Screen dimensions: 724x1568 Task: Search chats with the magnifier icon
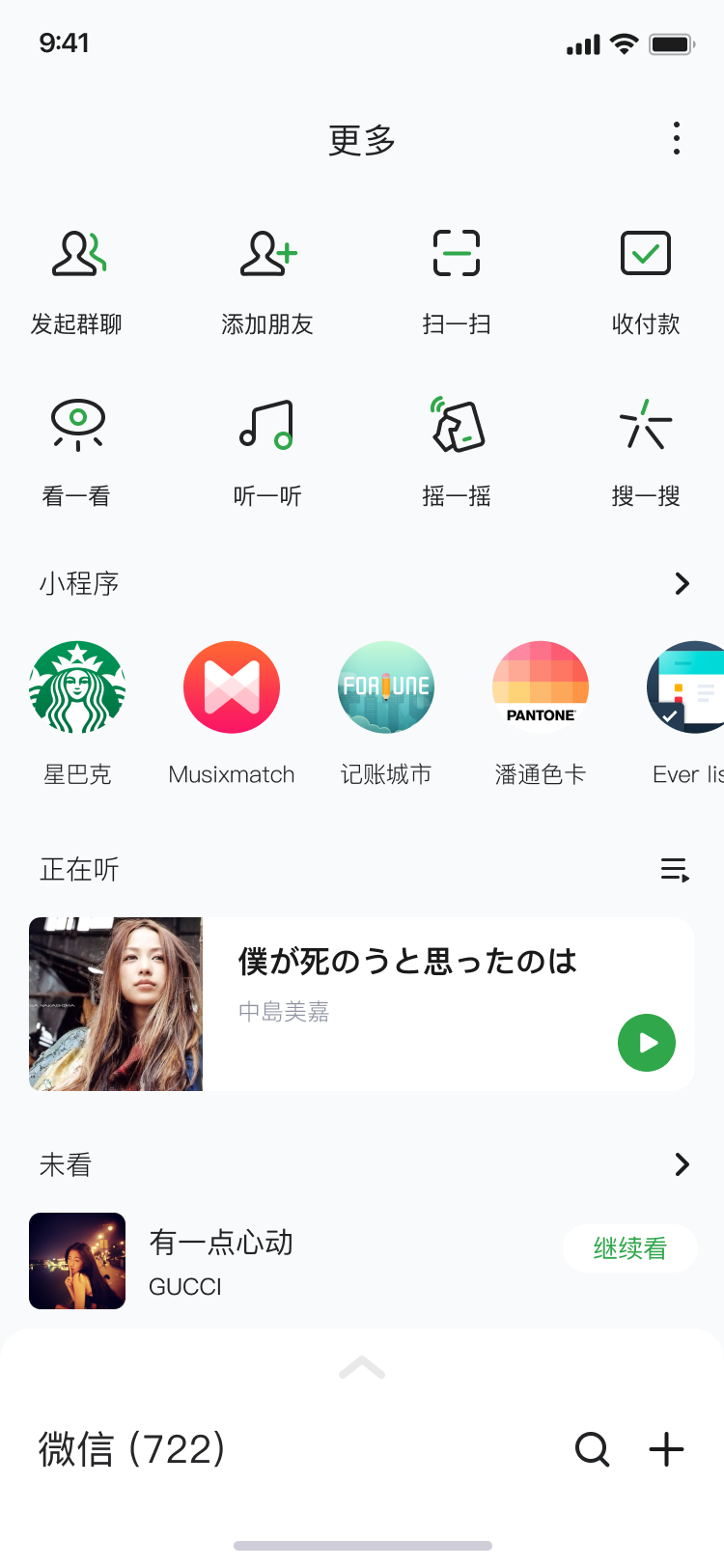click(x=592, y=1449)
